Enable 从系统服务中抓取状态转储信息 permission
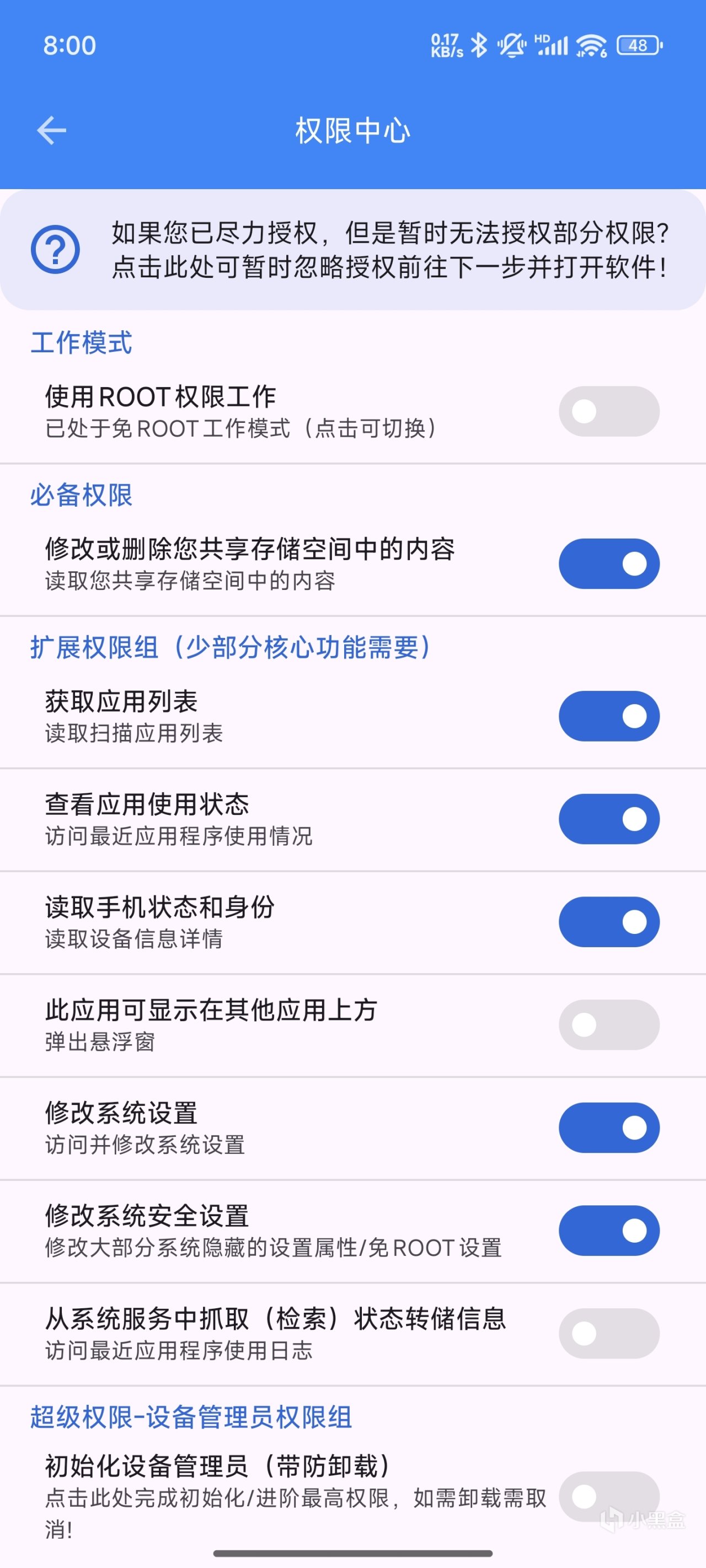 click(x=608, y=1333)
